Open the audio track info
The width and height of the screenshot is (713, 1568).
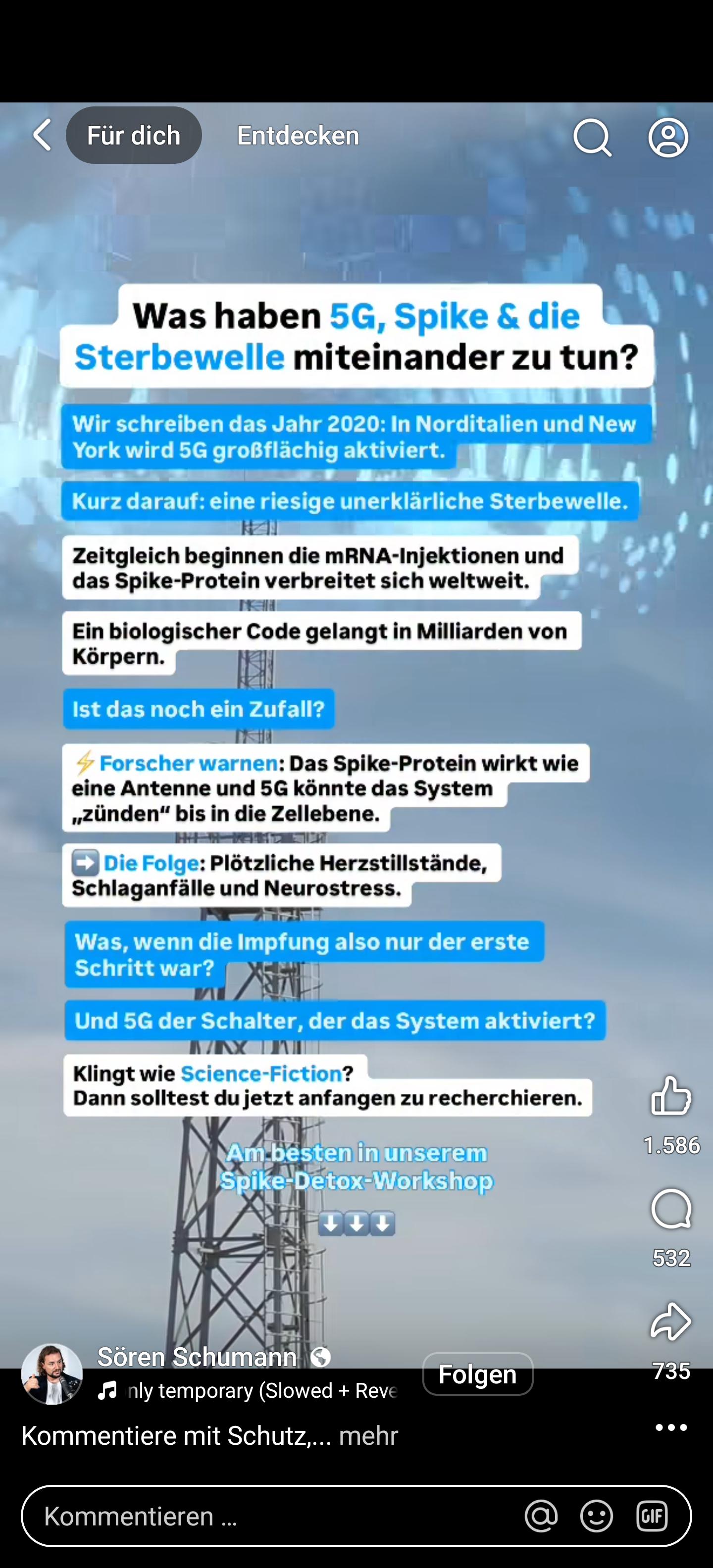click(x=248, y=1391)
